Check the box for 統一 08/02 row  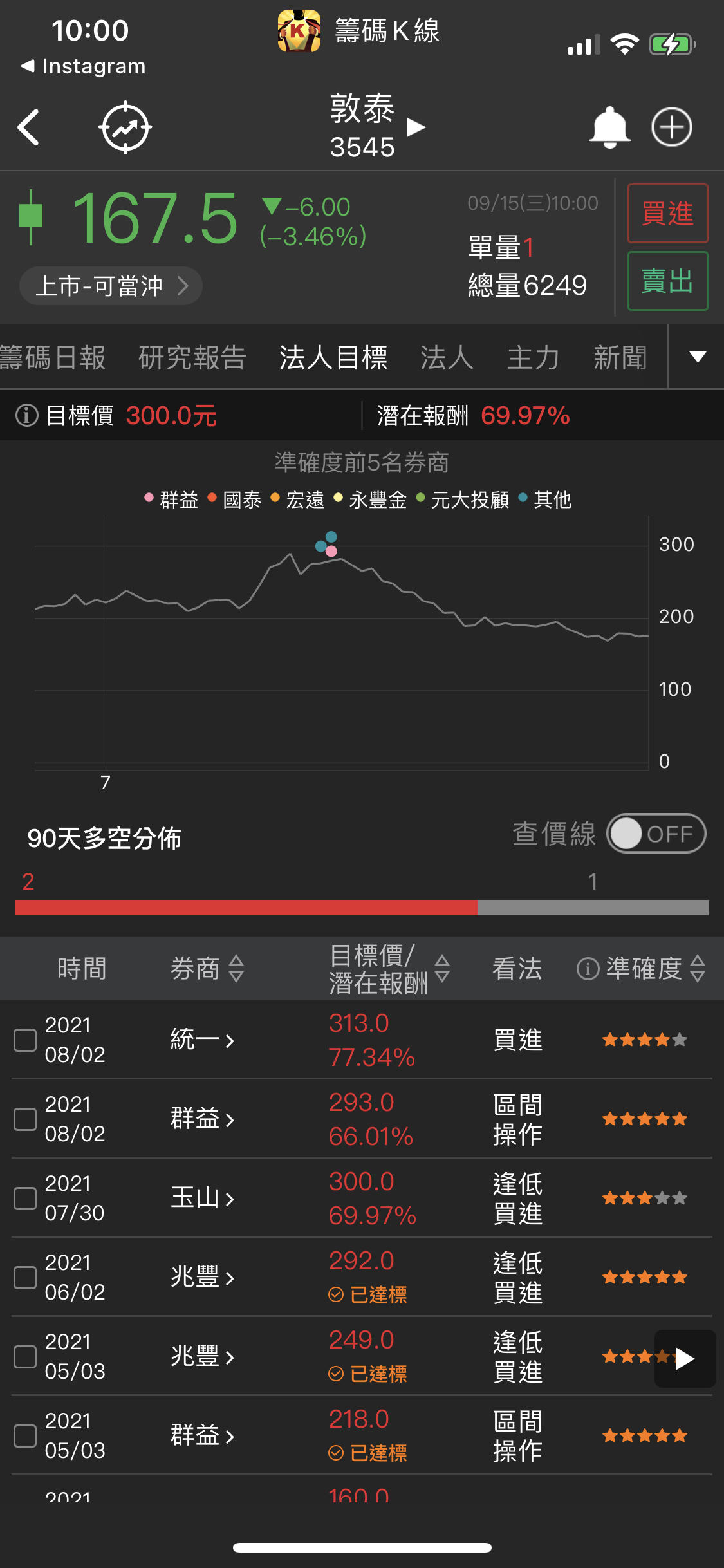tap(25, 1040)
